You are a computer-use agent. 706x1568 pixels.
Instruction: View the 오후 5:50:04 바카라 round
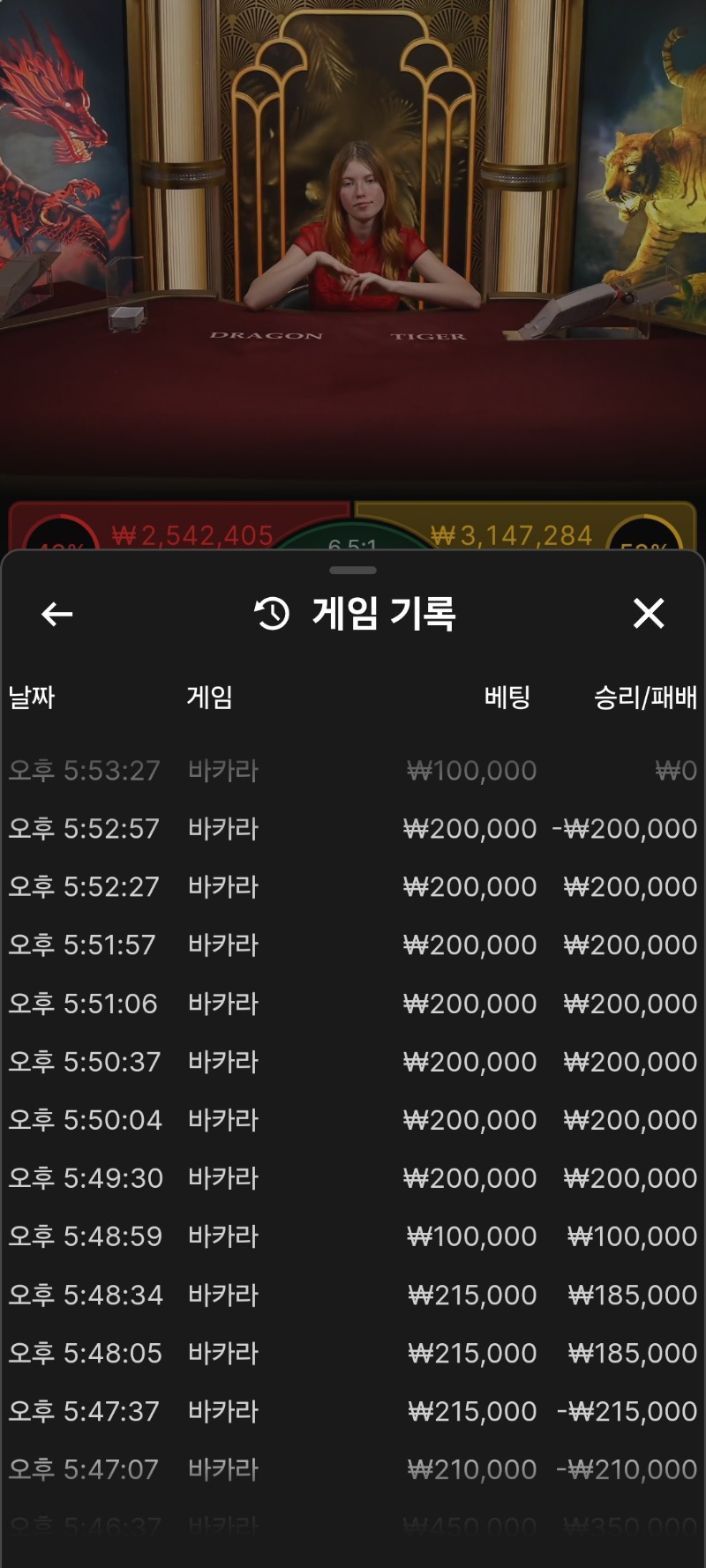(x=353, y=1120)
